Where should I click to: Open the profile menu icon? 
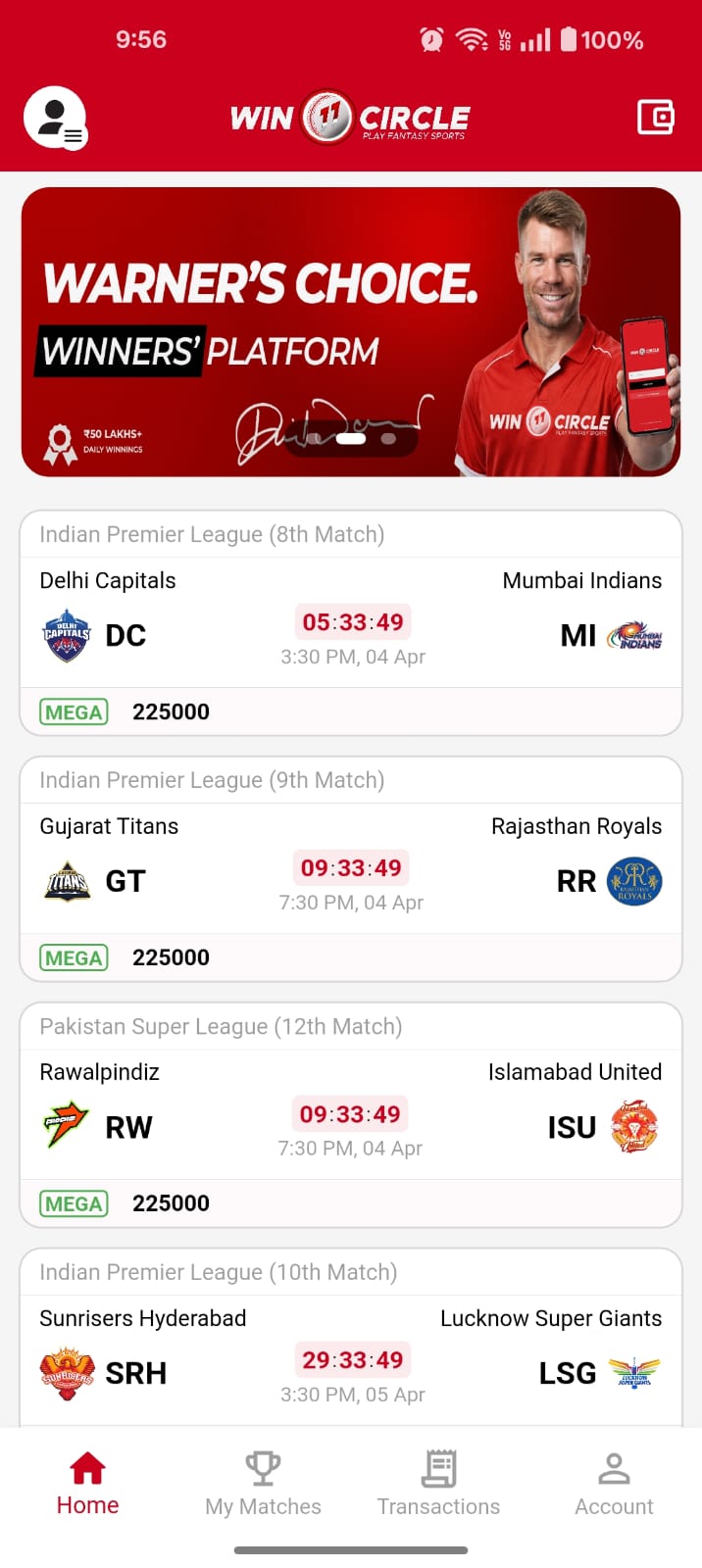pyautogui.click(x=56, y=119)
